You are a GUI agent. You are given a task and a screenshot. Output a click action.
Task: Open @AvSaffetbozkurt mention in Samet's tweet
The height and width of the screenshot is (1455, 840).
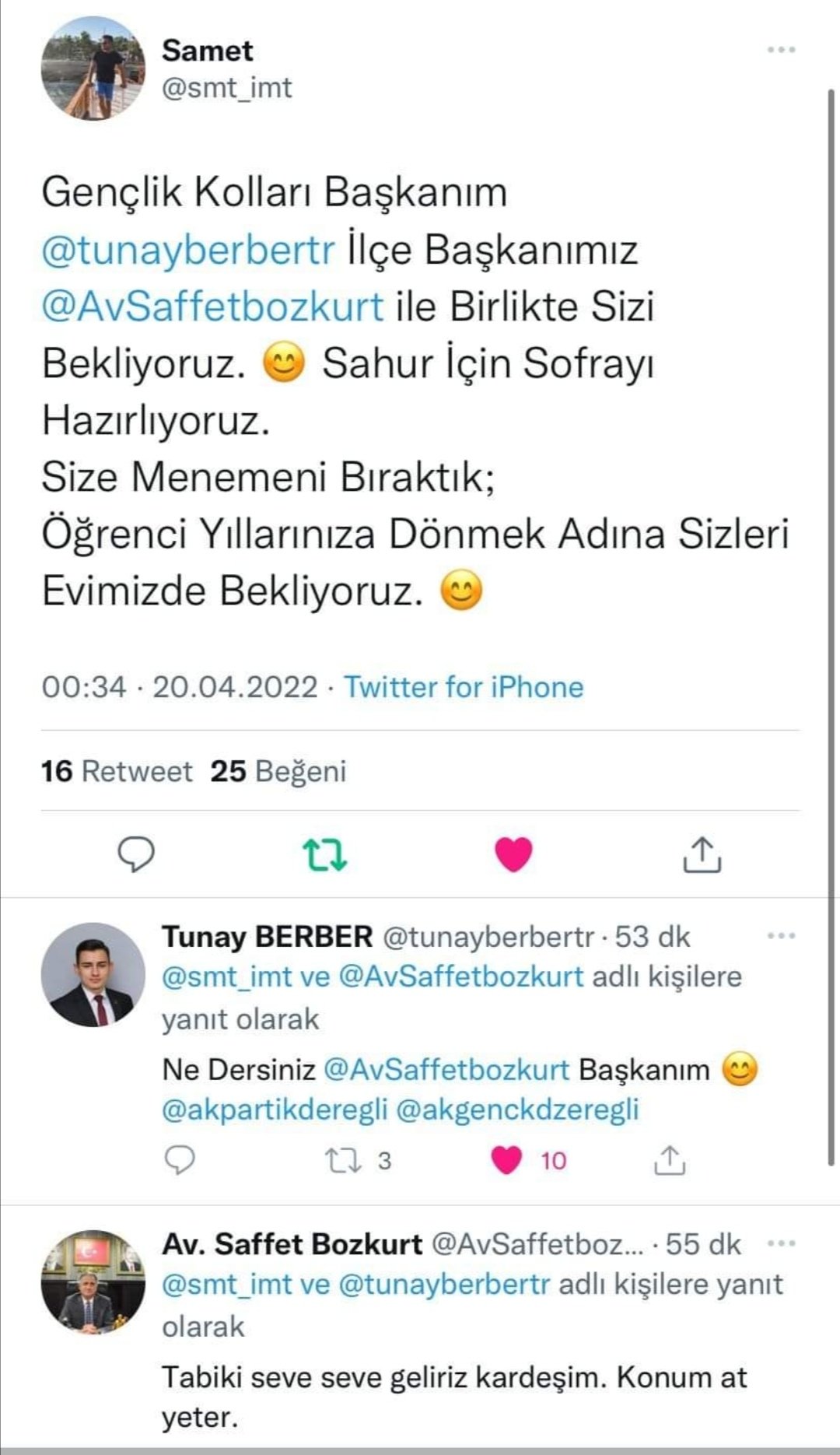[212, 307]
